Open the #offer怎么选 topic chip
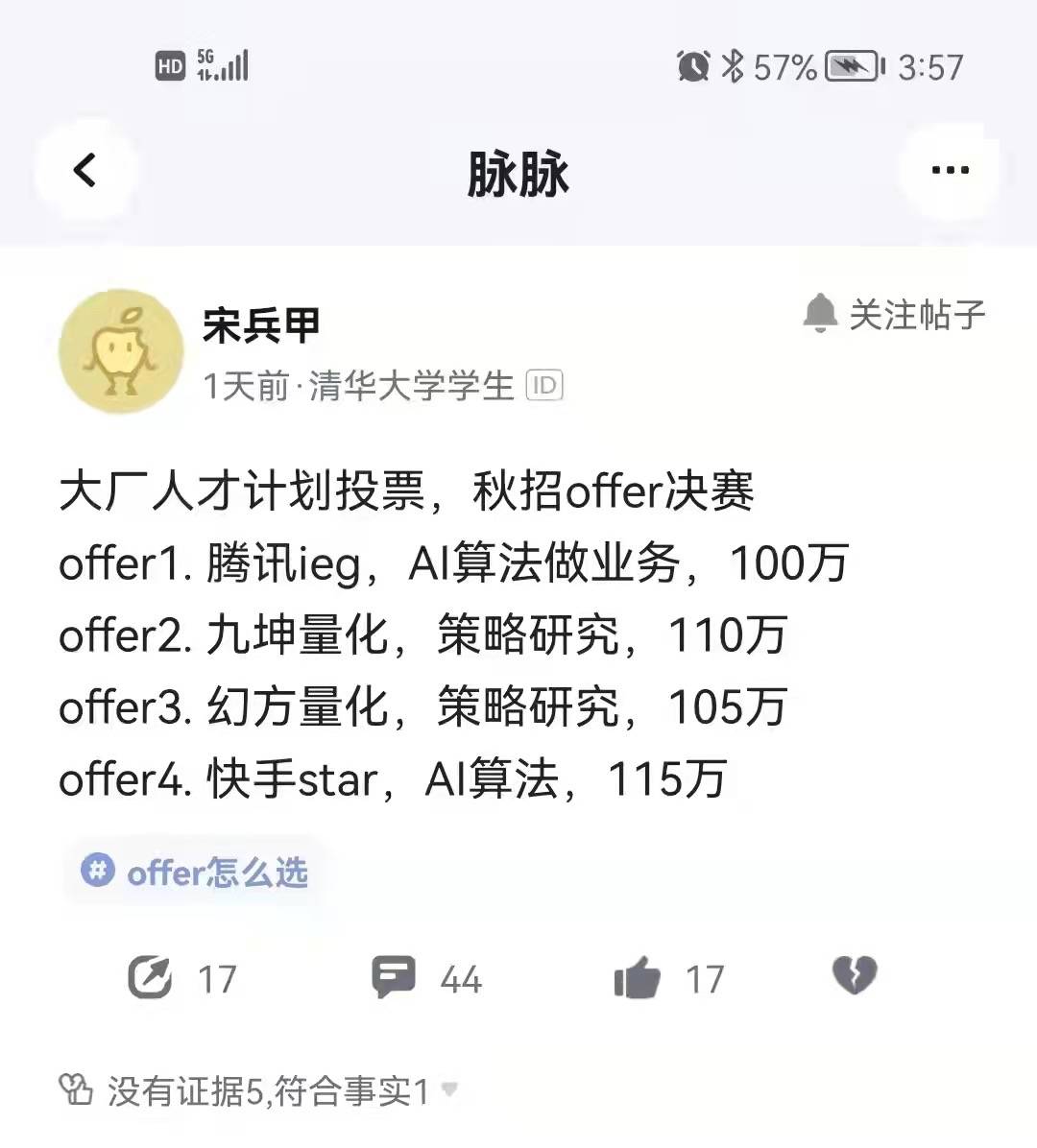The height and width of the screenshot is (1148, 1037). [x=196, y=872]
